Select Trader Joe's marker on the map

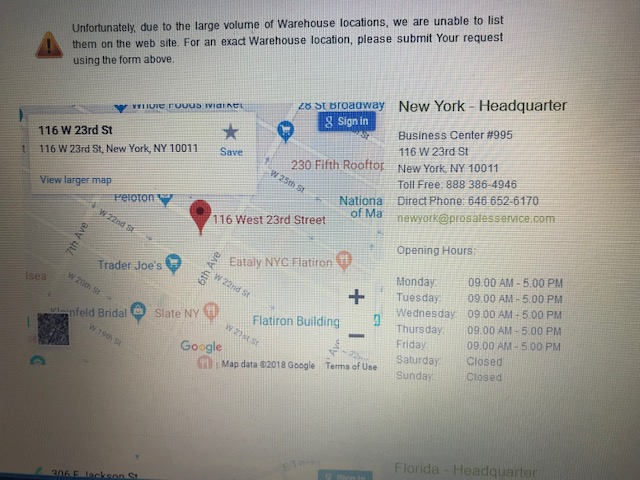pyautogui.click(x=173, y=264)
